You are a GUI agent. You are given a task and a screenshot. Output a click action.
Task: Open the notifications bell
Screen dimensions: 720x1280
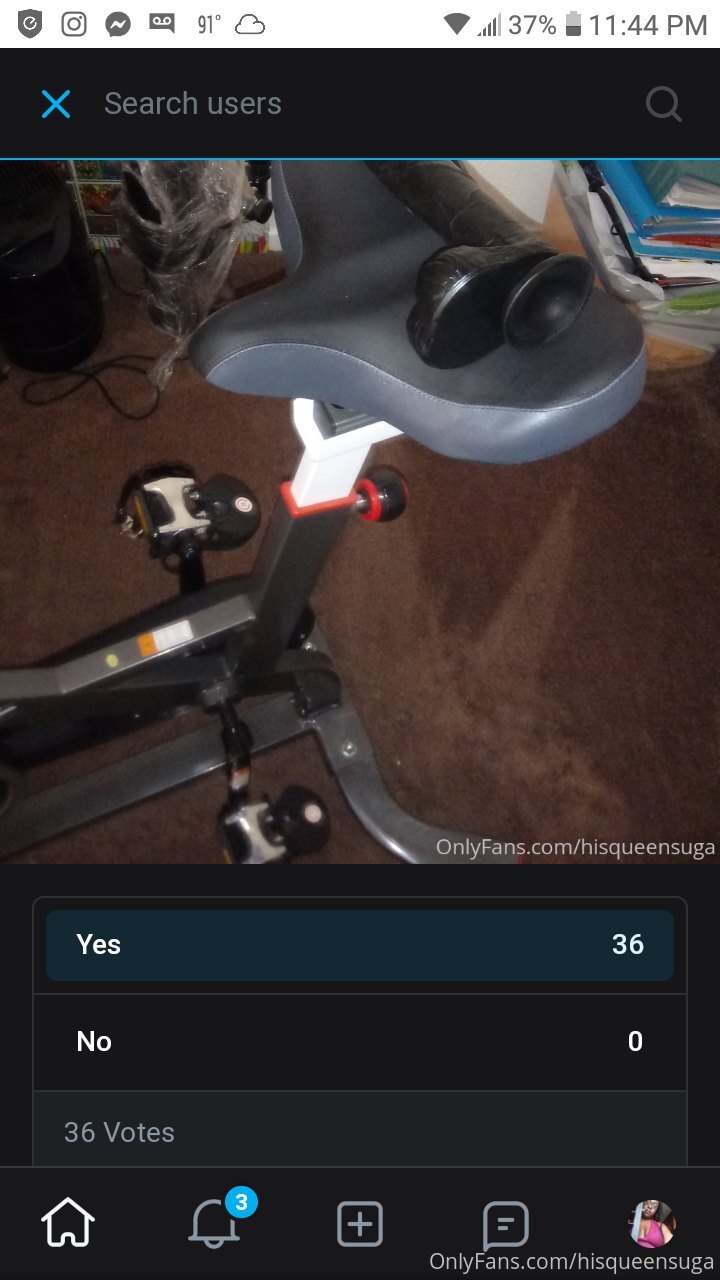[214, 1222]
